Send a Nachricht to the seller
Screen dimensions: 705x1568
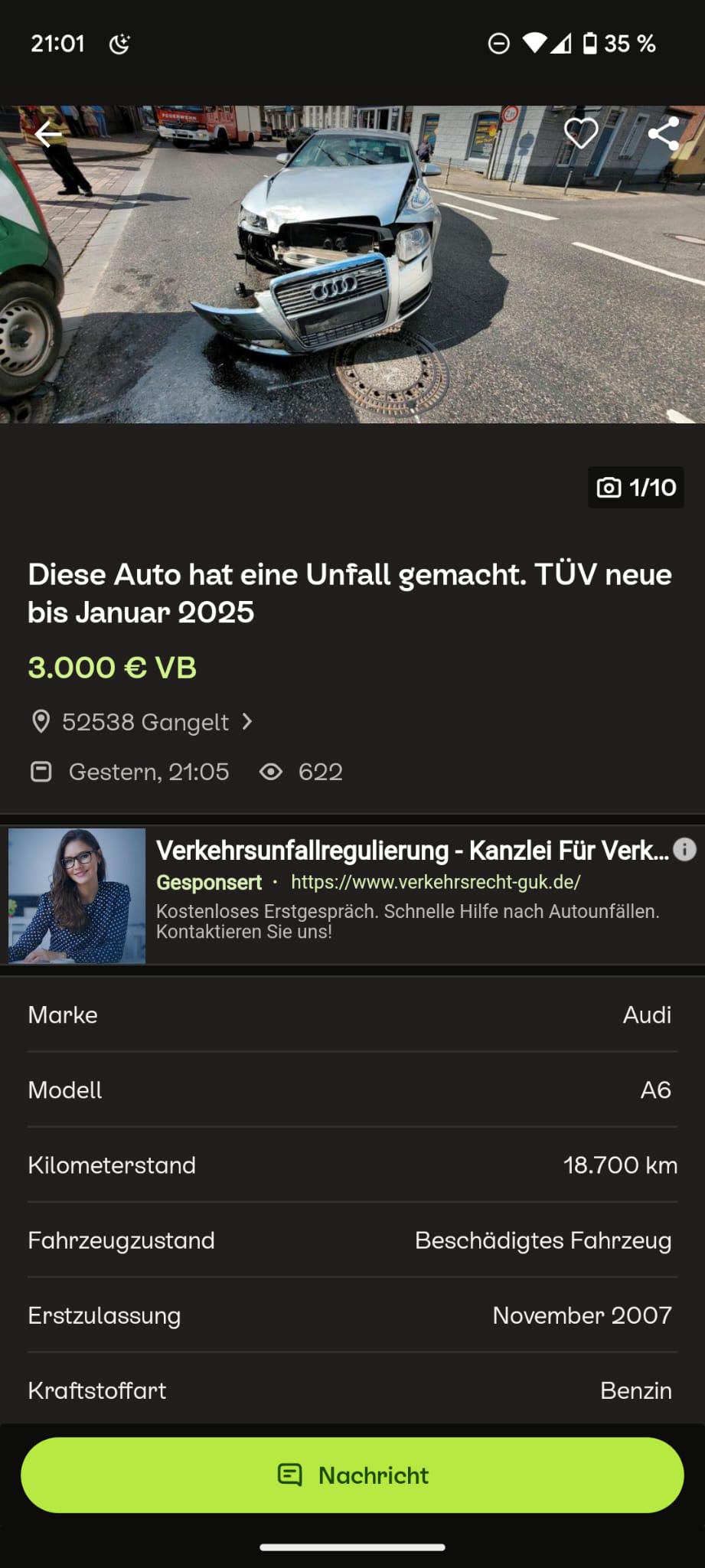click(x=352, y=1475)
